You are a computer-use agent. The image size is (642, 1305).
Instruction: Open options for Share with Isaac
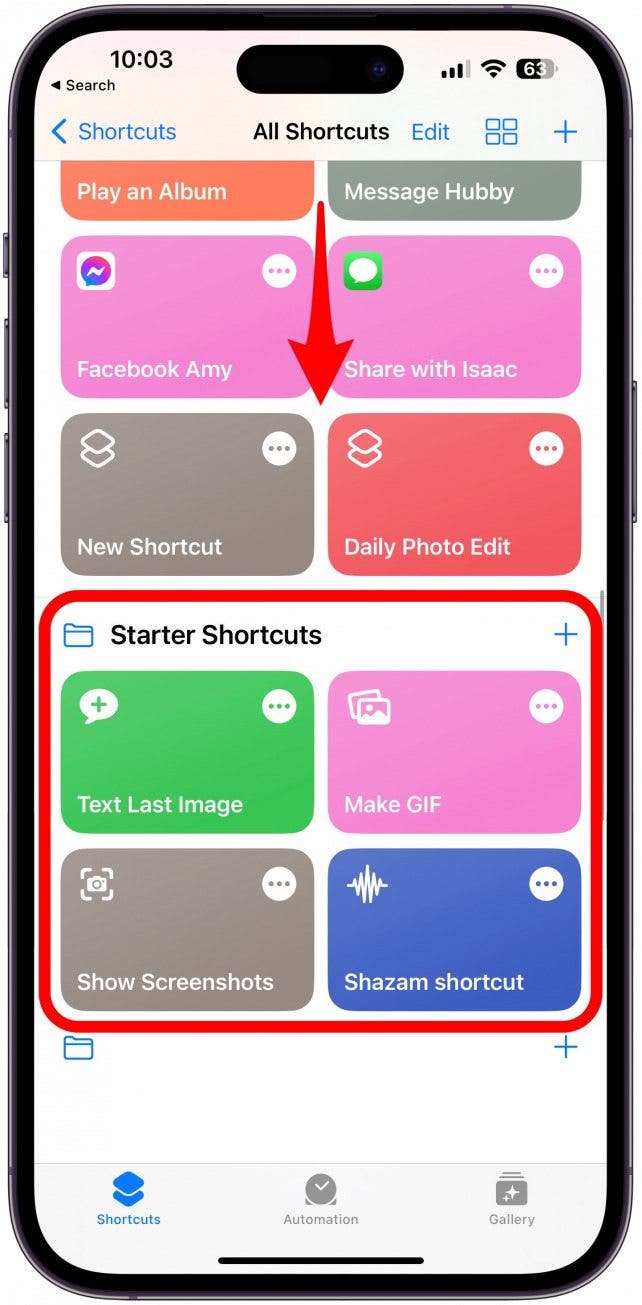pyautogui.click(x=546, y=271)
